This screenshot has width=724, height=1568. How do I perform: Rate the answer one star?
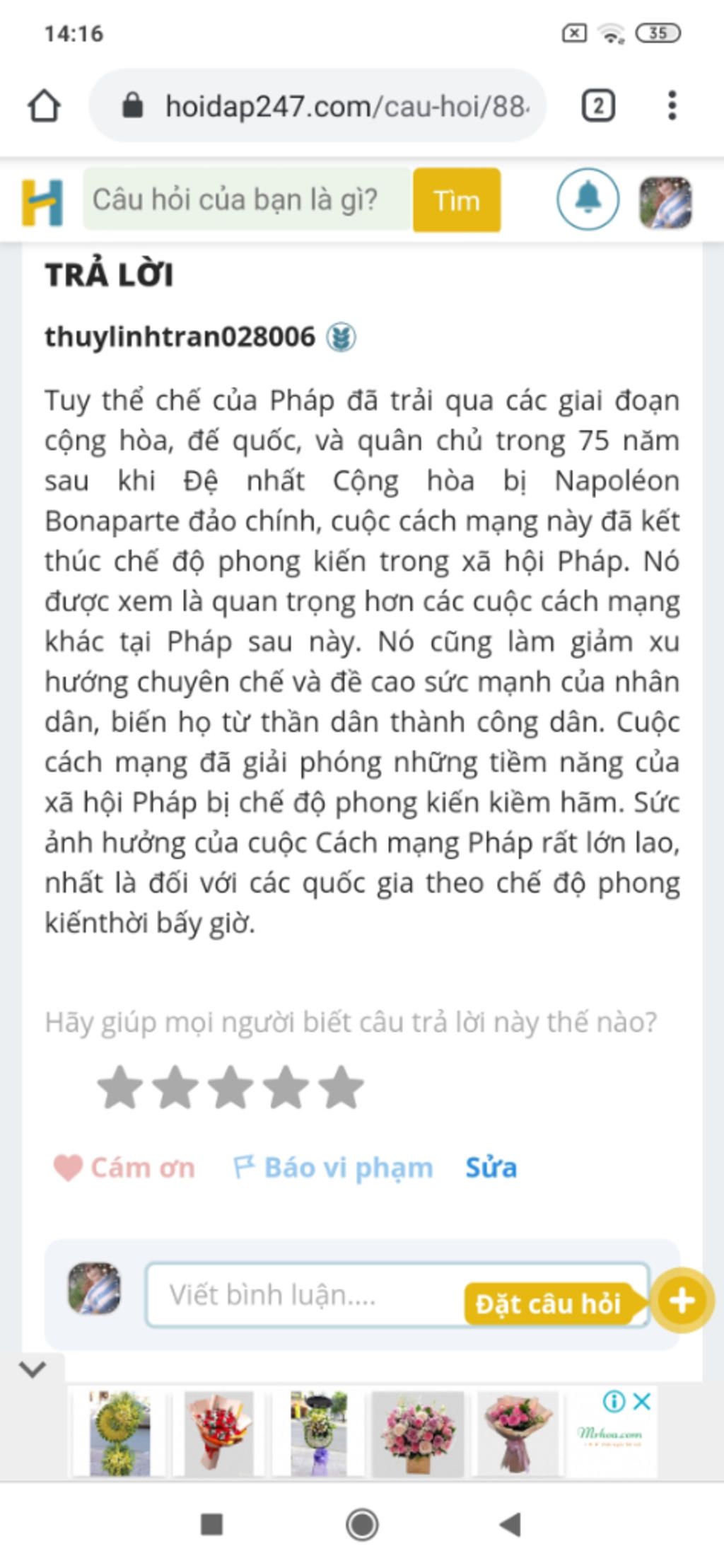pyautogui.click(x=119, y=1088)
